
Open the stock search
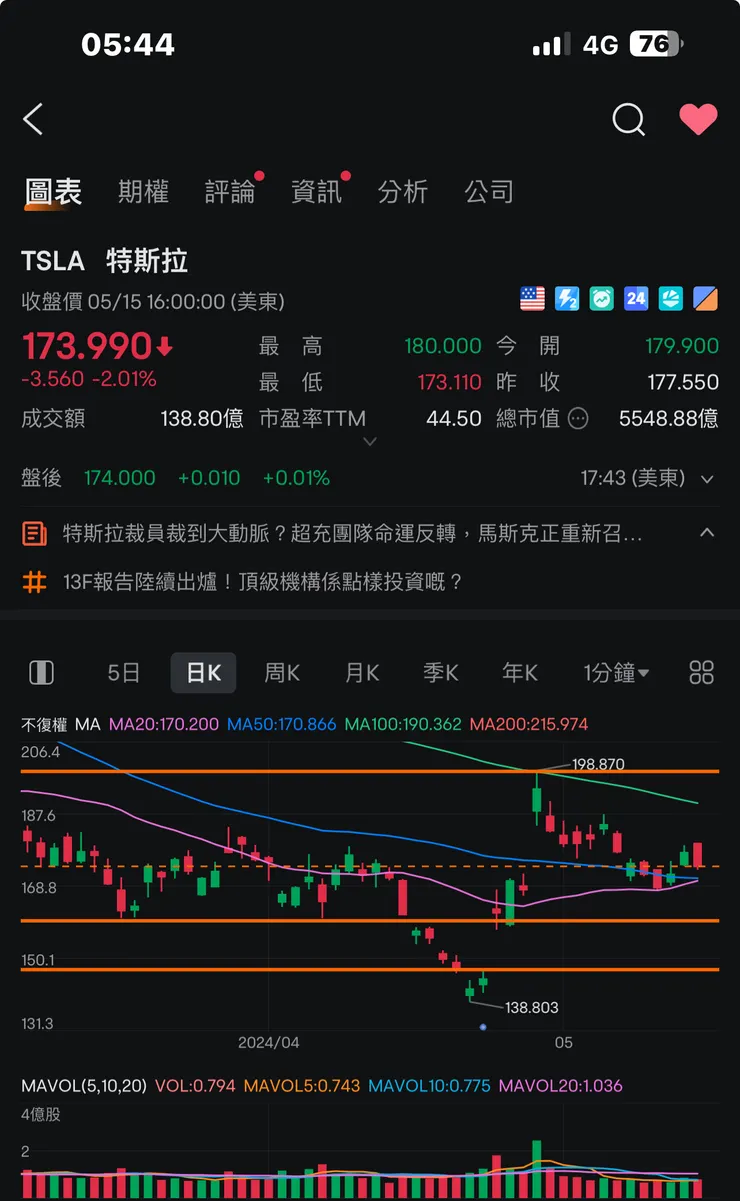[628, 119]
